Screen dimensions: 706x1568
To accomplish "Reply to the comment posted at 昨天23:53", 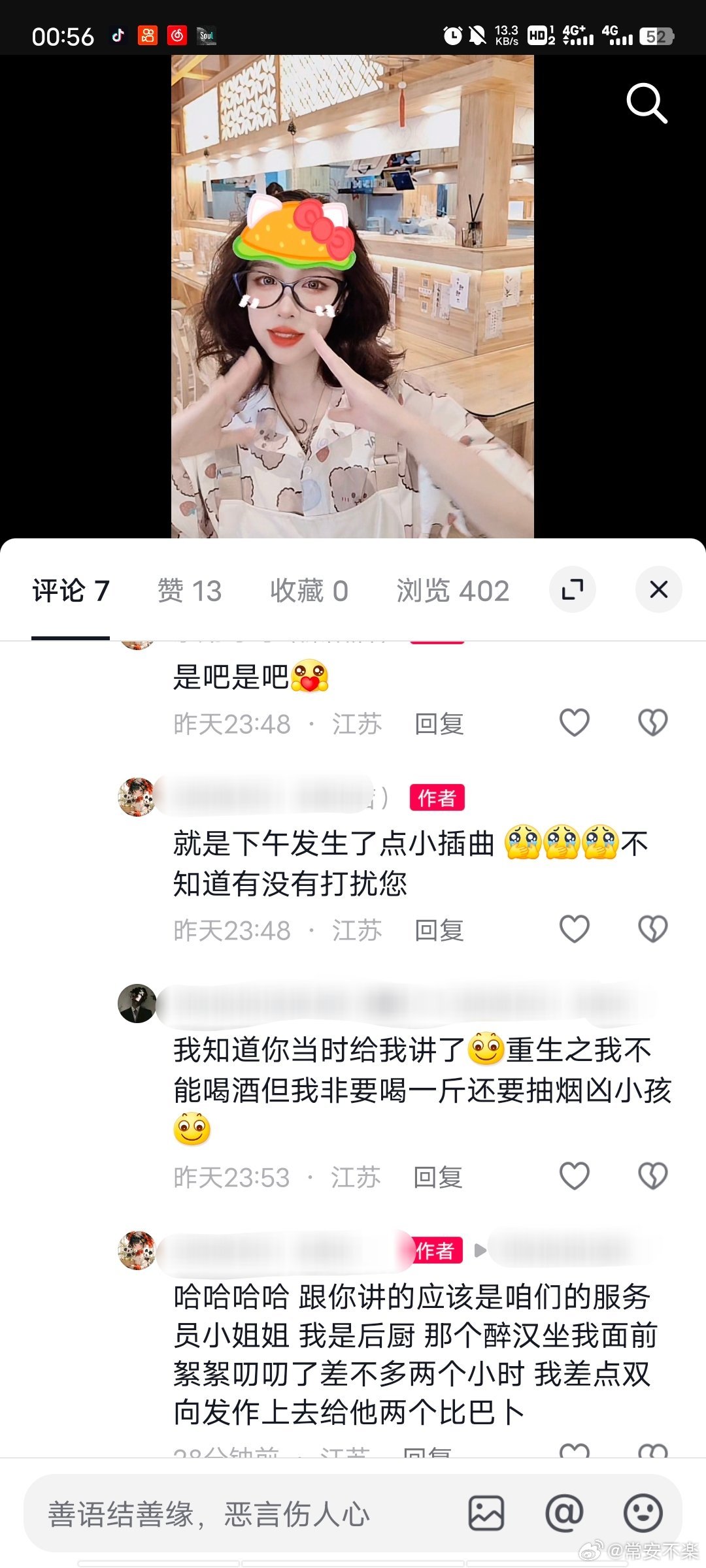I will [438, 1177].
